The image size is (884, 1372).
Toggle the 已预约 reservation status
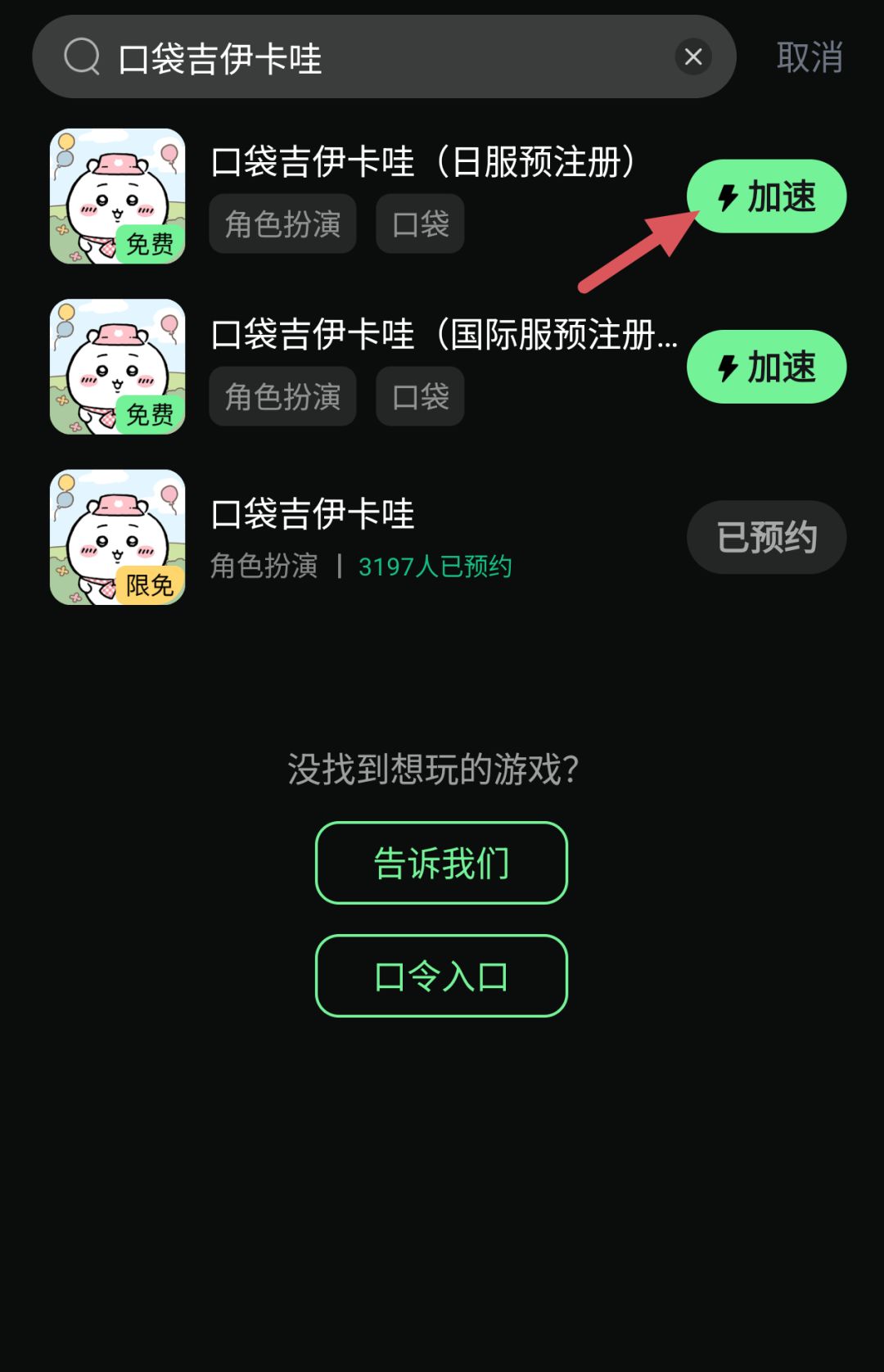point(765,536)
